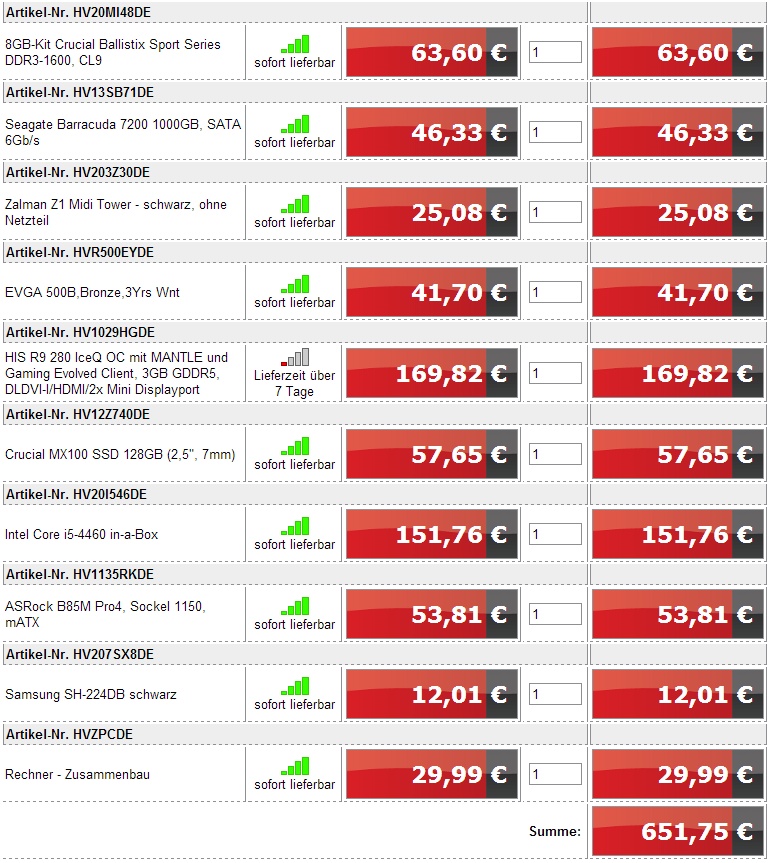
Task: Edit quantity for EVGA 500B power supply
Action: [x=555, y=292]
